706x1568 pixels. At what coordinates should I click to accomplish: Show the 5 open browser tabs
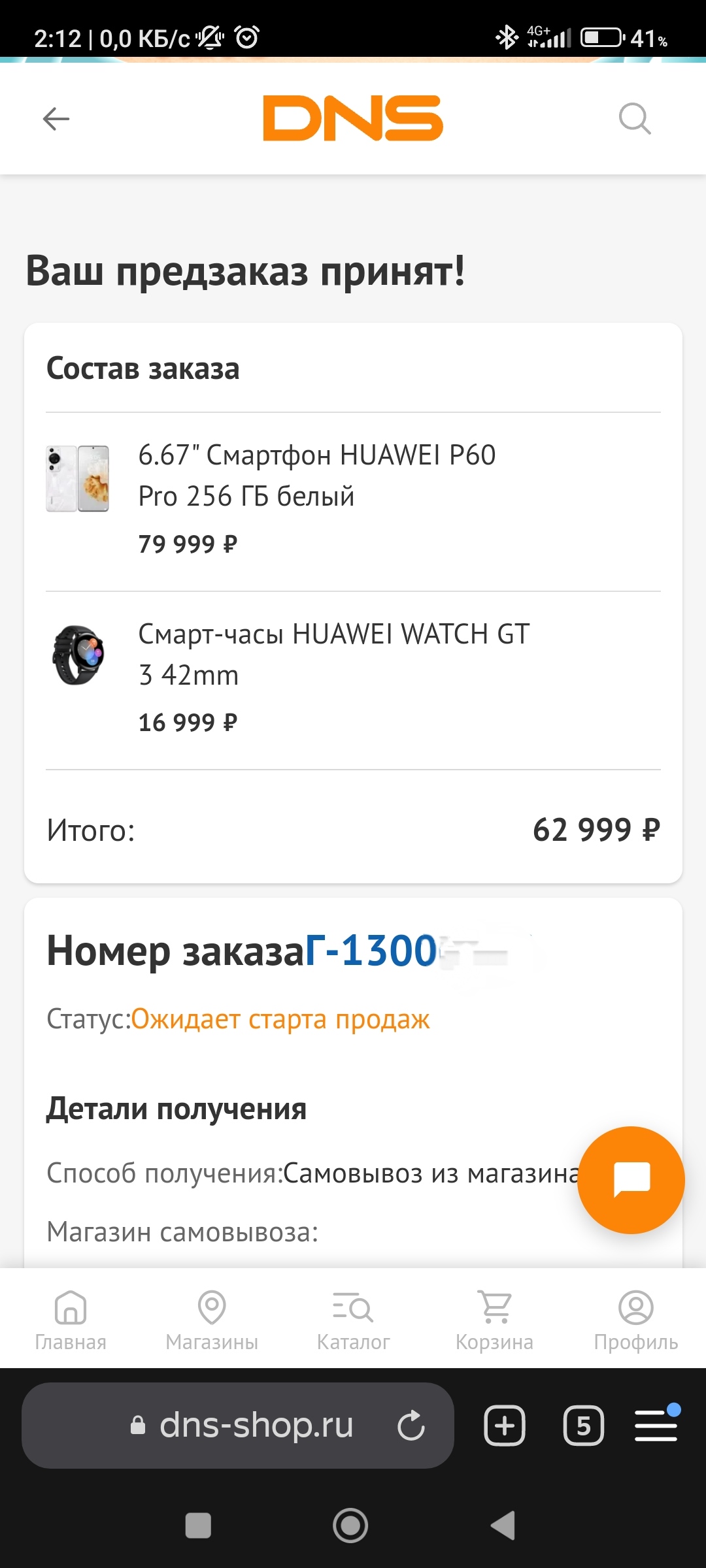[x=584, y=1426]
